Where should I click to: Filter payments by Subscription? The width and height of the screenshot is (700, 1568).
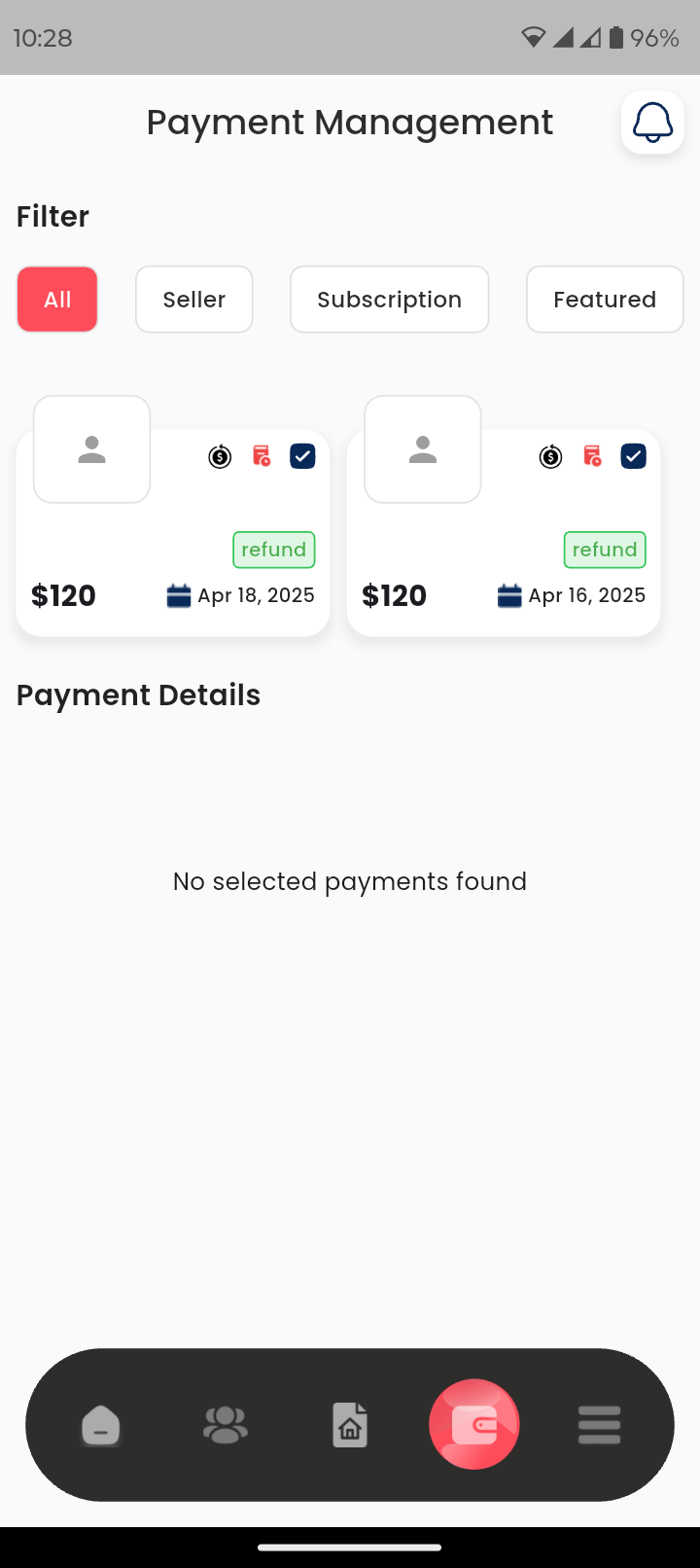click(x=389, y=300)
